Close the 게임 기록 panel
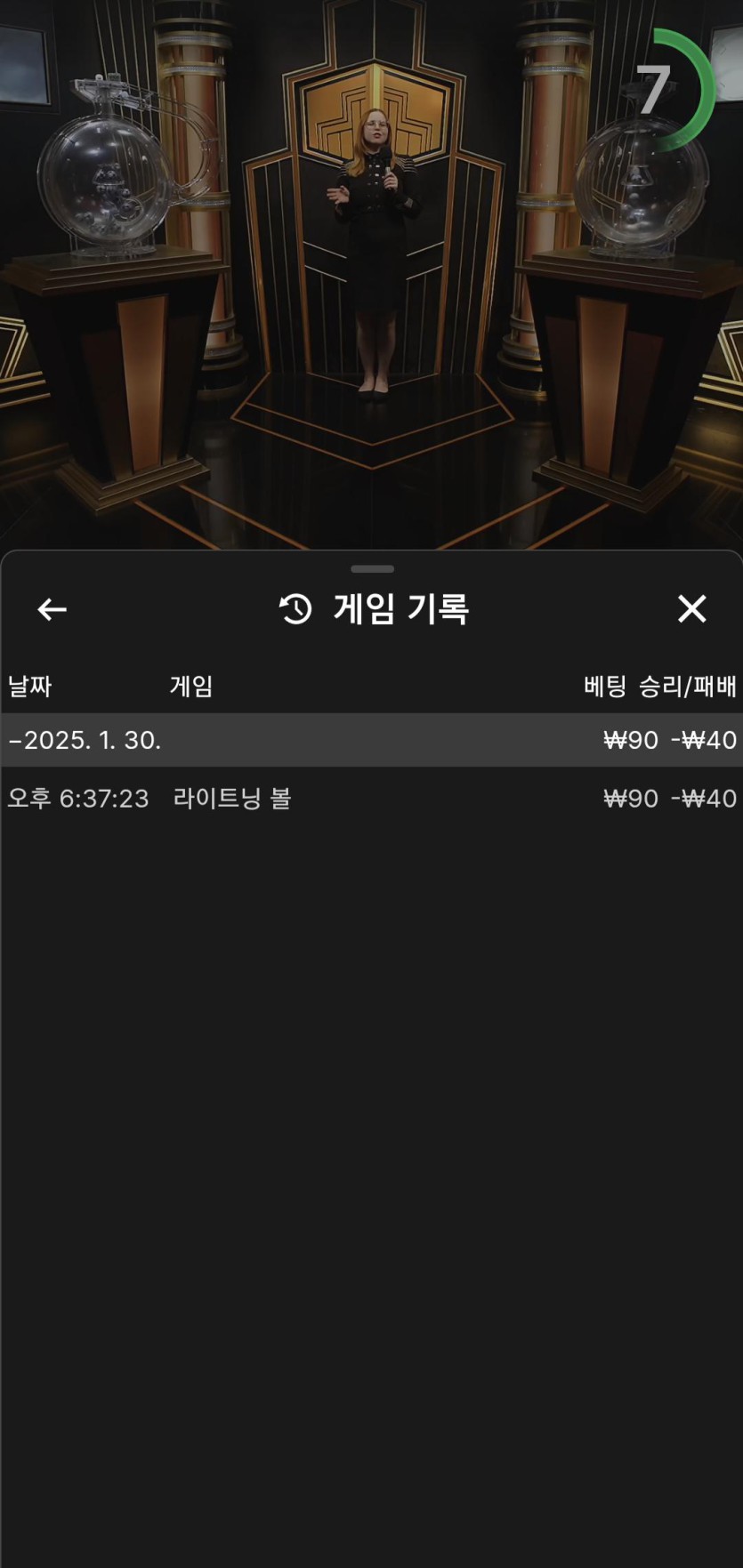Screen dimensions: 743x1568 (x=691, y=609)
